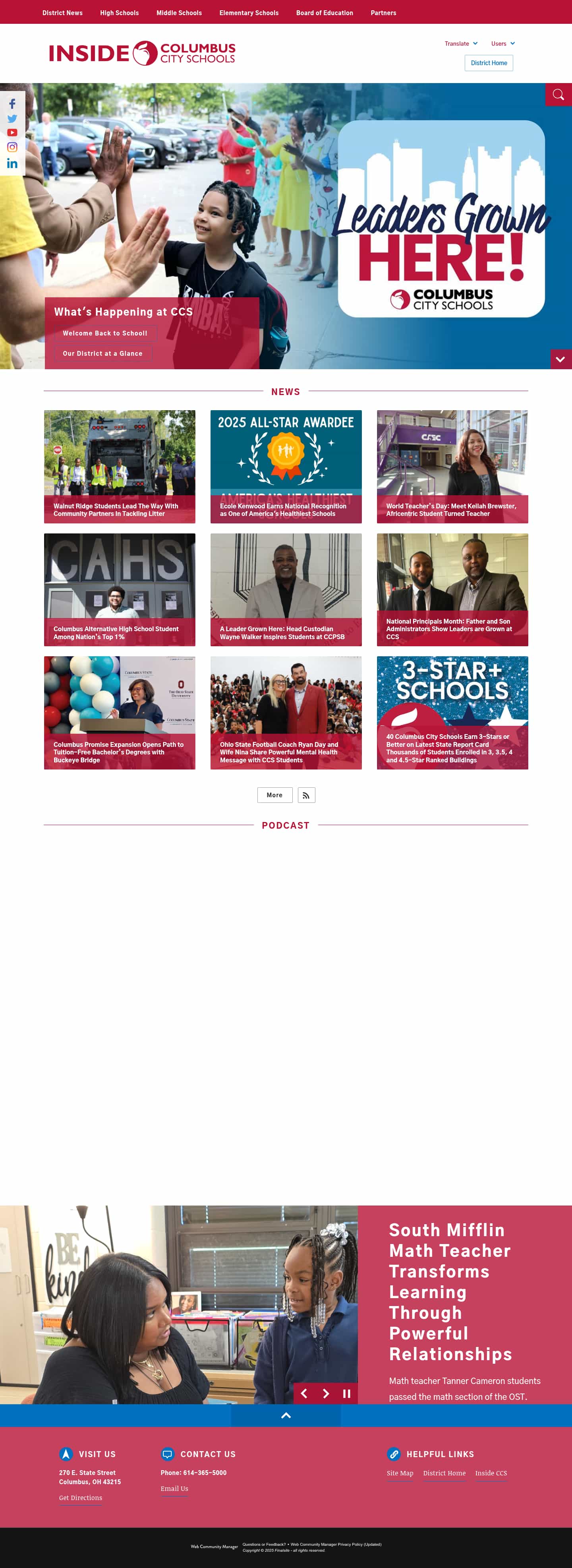572x1568 pixels.
Task: Open the search icon
Action: 558,95
